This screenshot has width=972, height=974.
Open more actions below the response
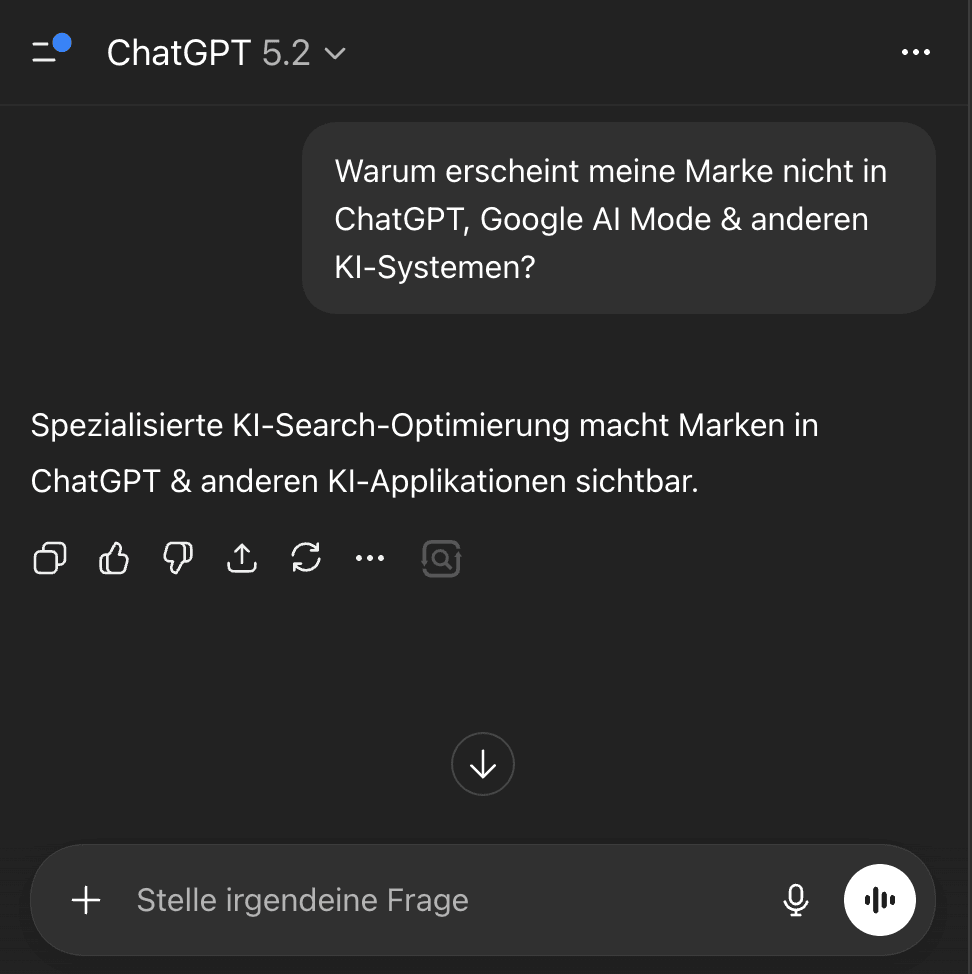[370, 559]
